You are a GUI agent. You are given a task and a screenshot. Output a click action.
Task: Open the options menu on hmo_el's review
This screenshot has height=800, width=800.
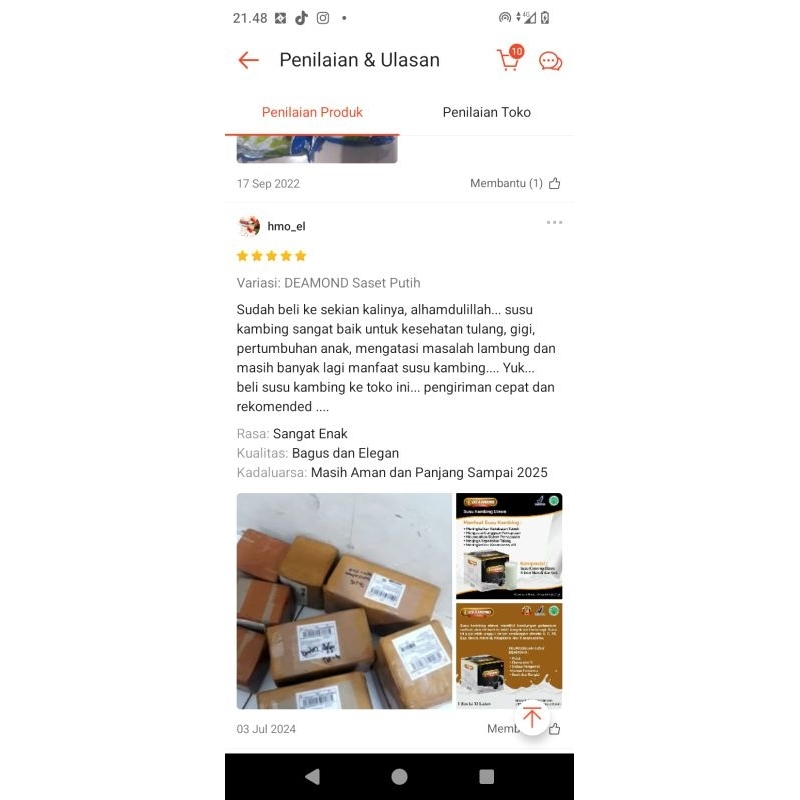[x=554, y=222]
